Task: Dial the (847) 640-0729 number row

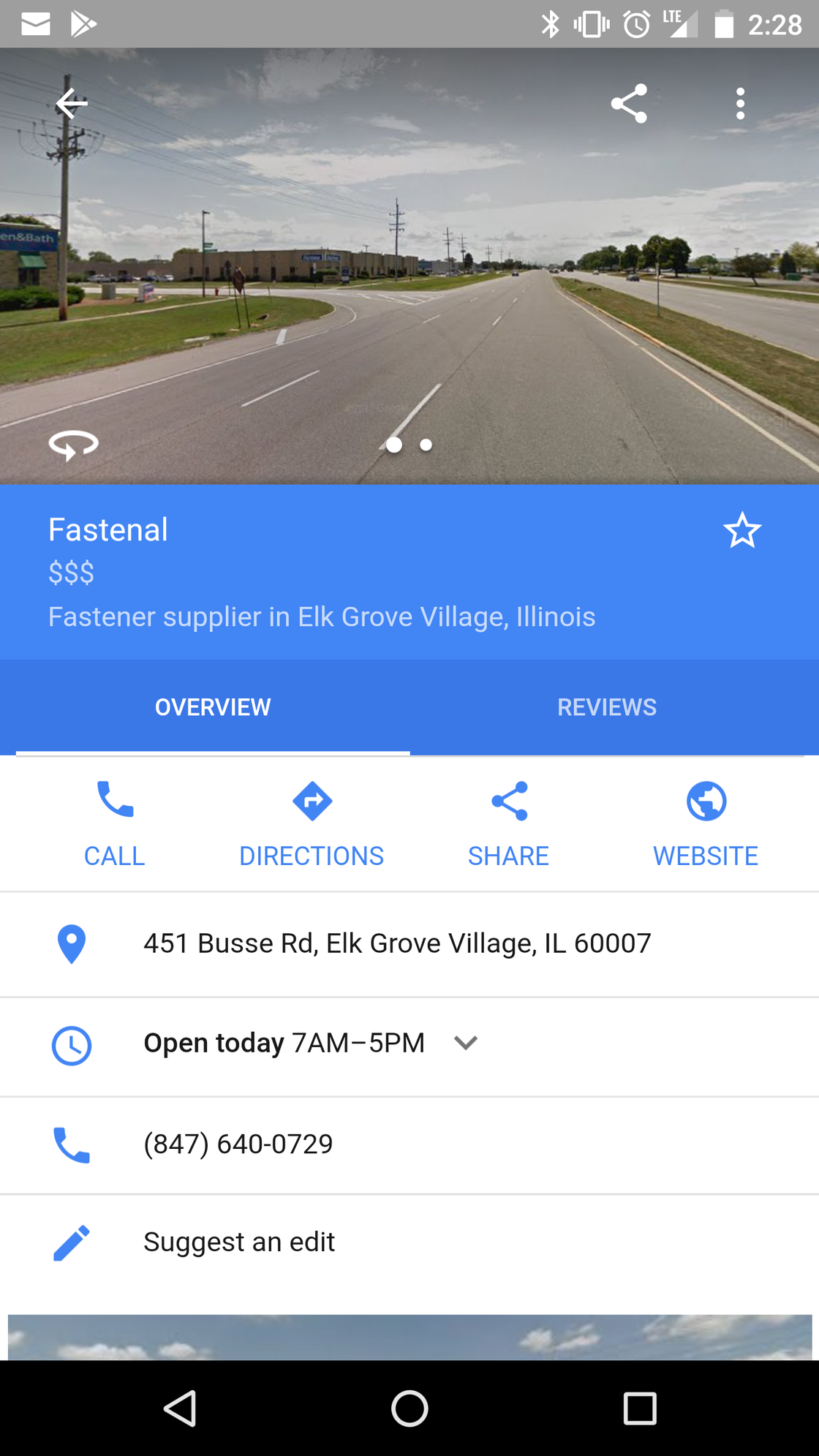Action: 238,1144
